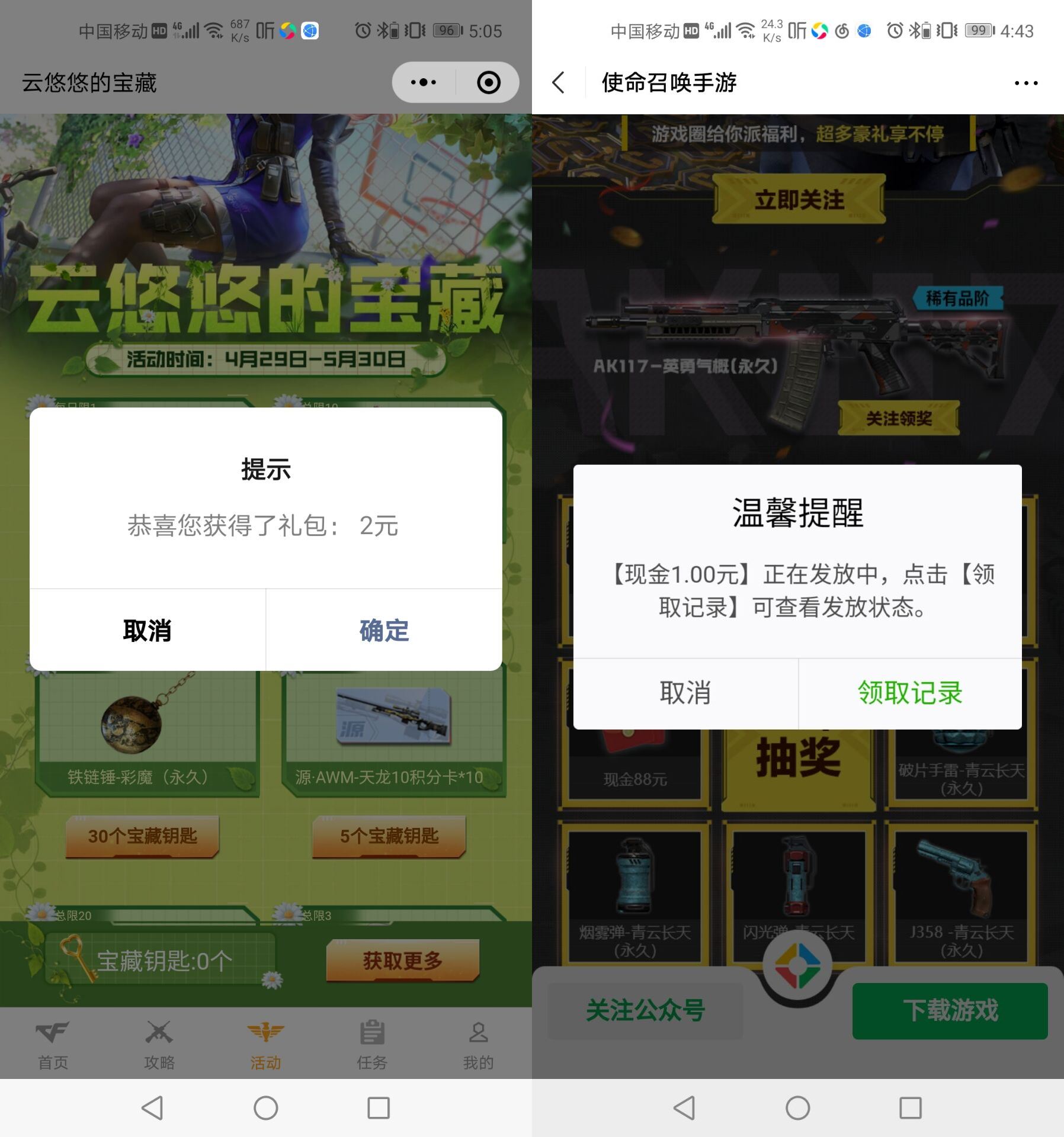1064x1137 pixels.
Task: Confirm the 2元 gift prompt with 确定
Action: 384,630
